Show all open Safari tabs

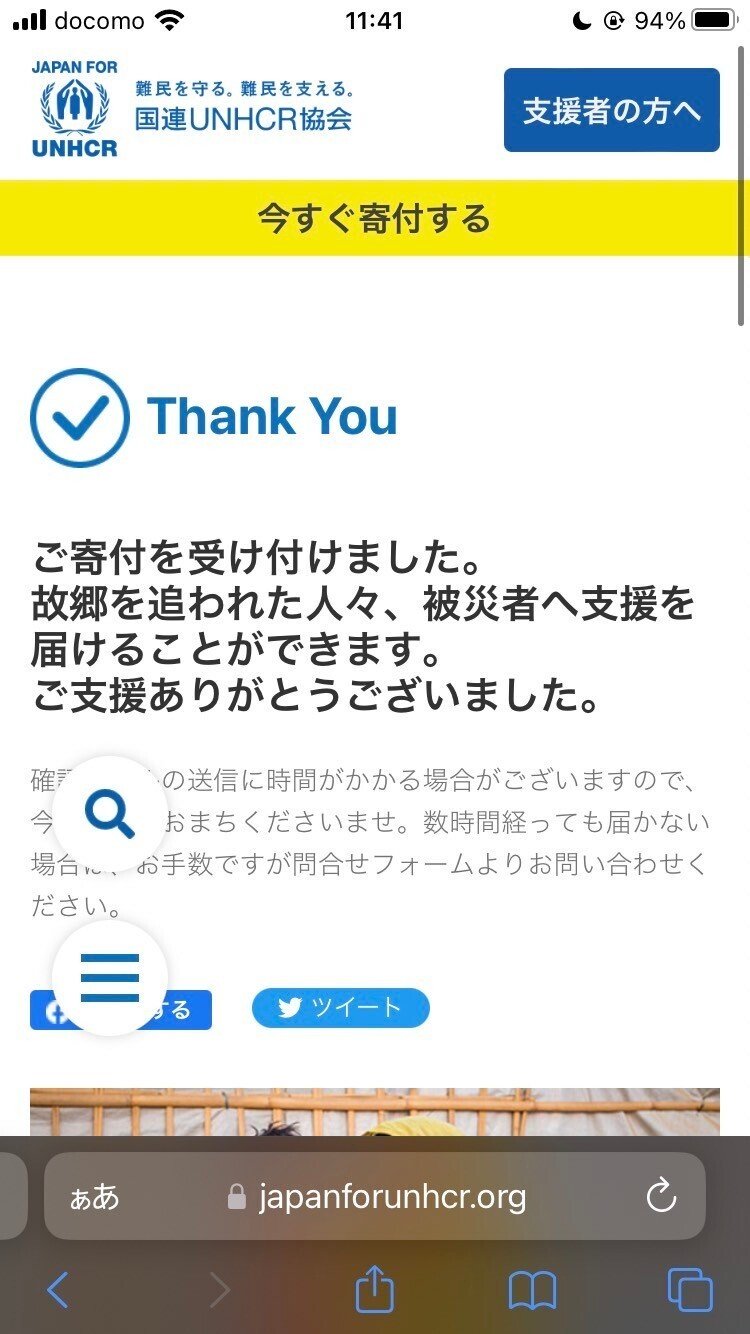click(689, 1291)
